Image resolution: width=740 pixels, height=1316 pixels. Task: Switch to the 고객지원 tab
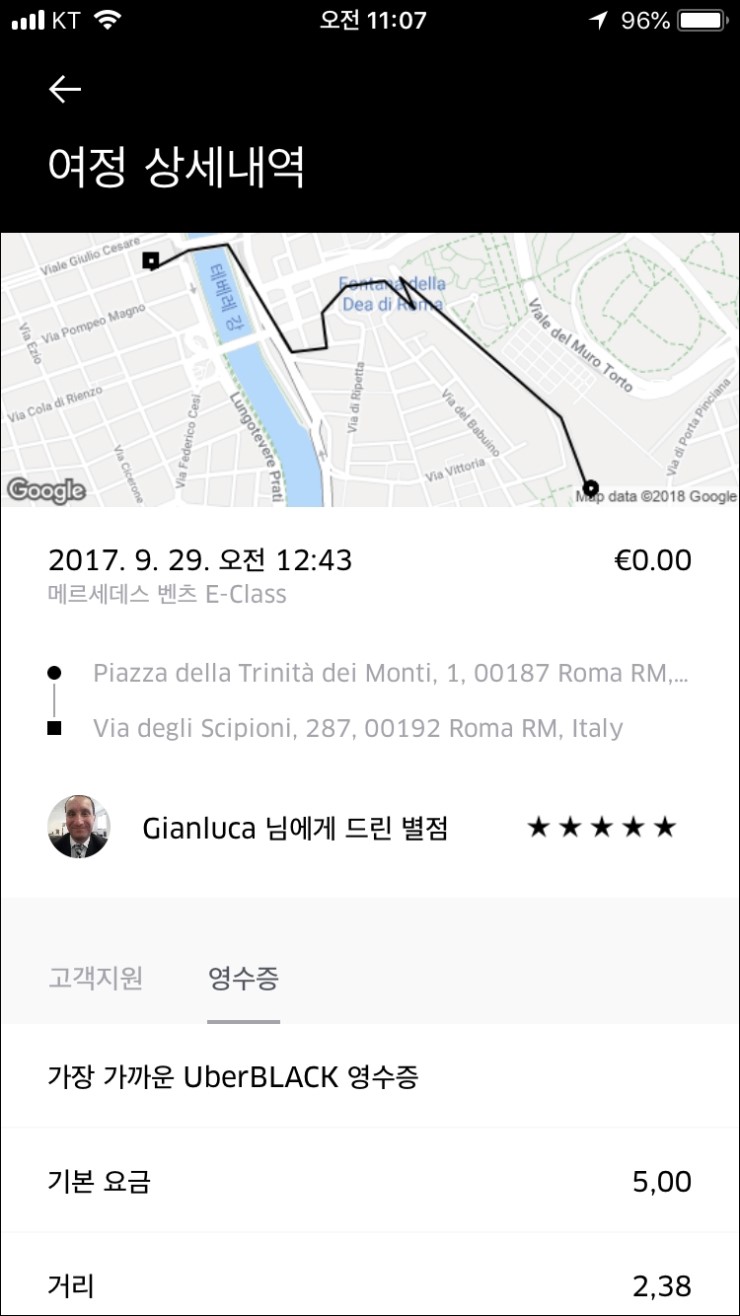click(96, 978)
